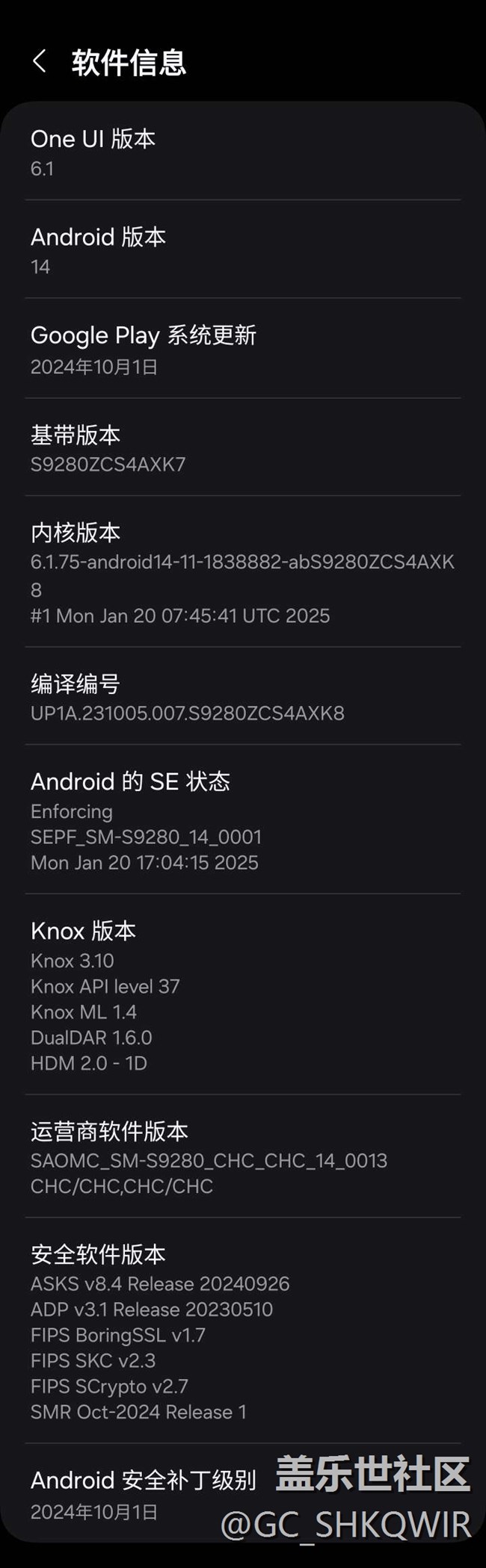486x1568 pixels.
Task: Tap the Android 版本 row
Action: click(x=242, y=250)
